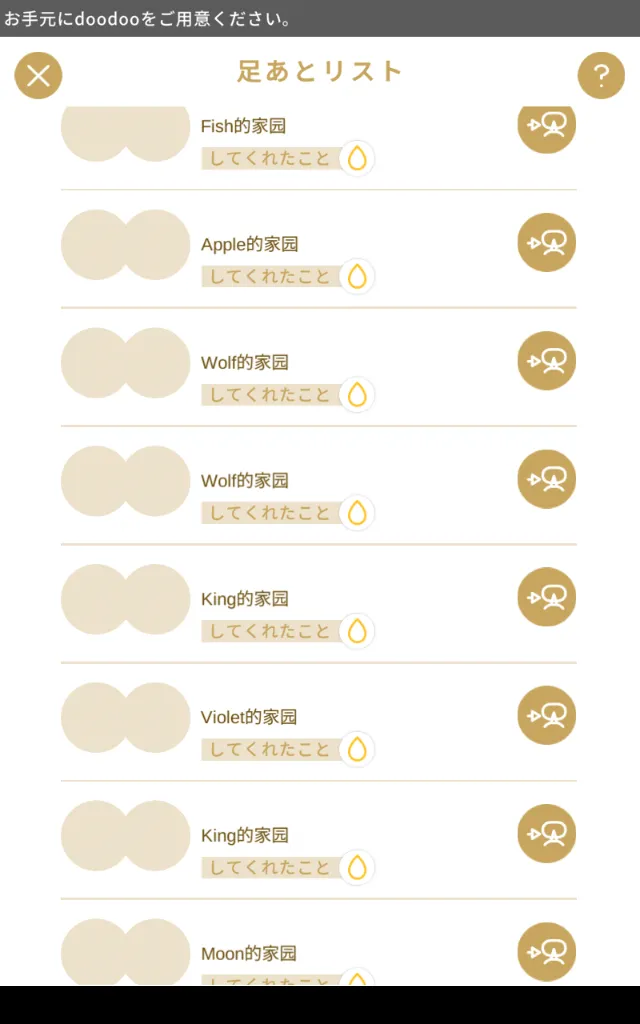Close the footprints list
The width and height of the screenshot is (640, 1024).
coord(39,76)
